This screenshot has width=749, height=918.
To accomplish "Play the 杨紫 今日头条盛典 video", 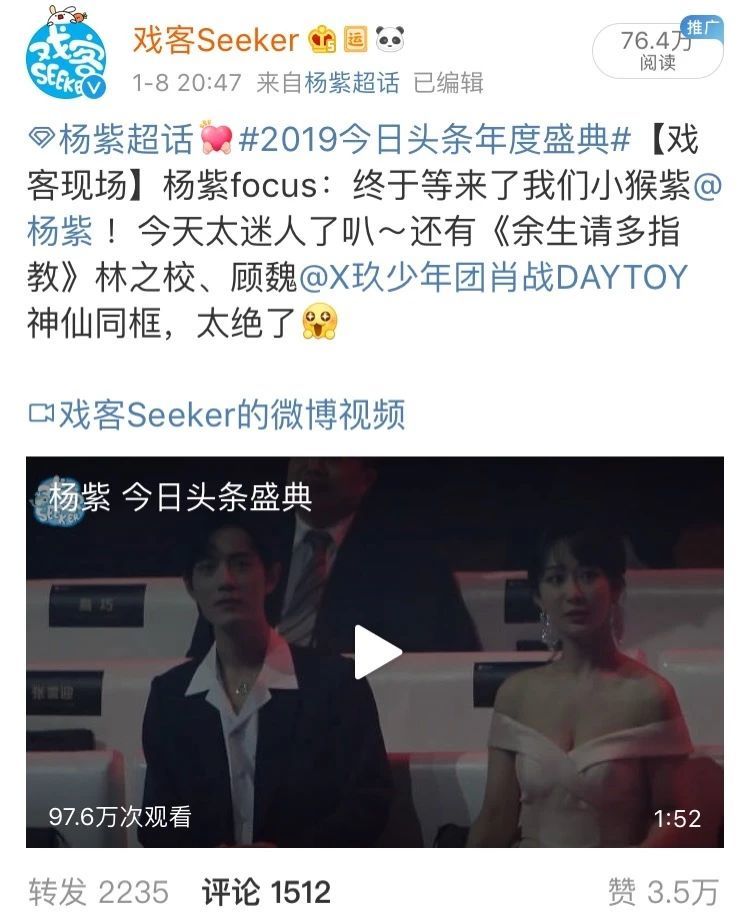I will [375, 652].
